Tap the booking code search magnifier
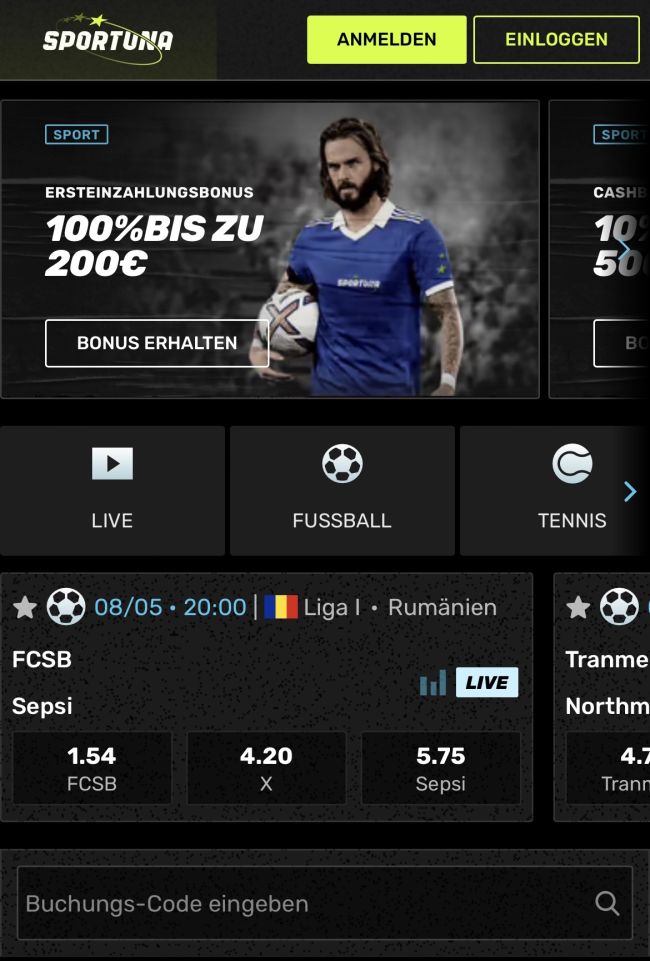This screenshot has width=650, height=961. (x=607, y=904)
